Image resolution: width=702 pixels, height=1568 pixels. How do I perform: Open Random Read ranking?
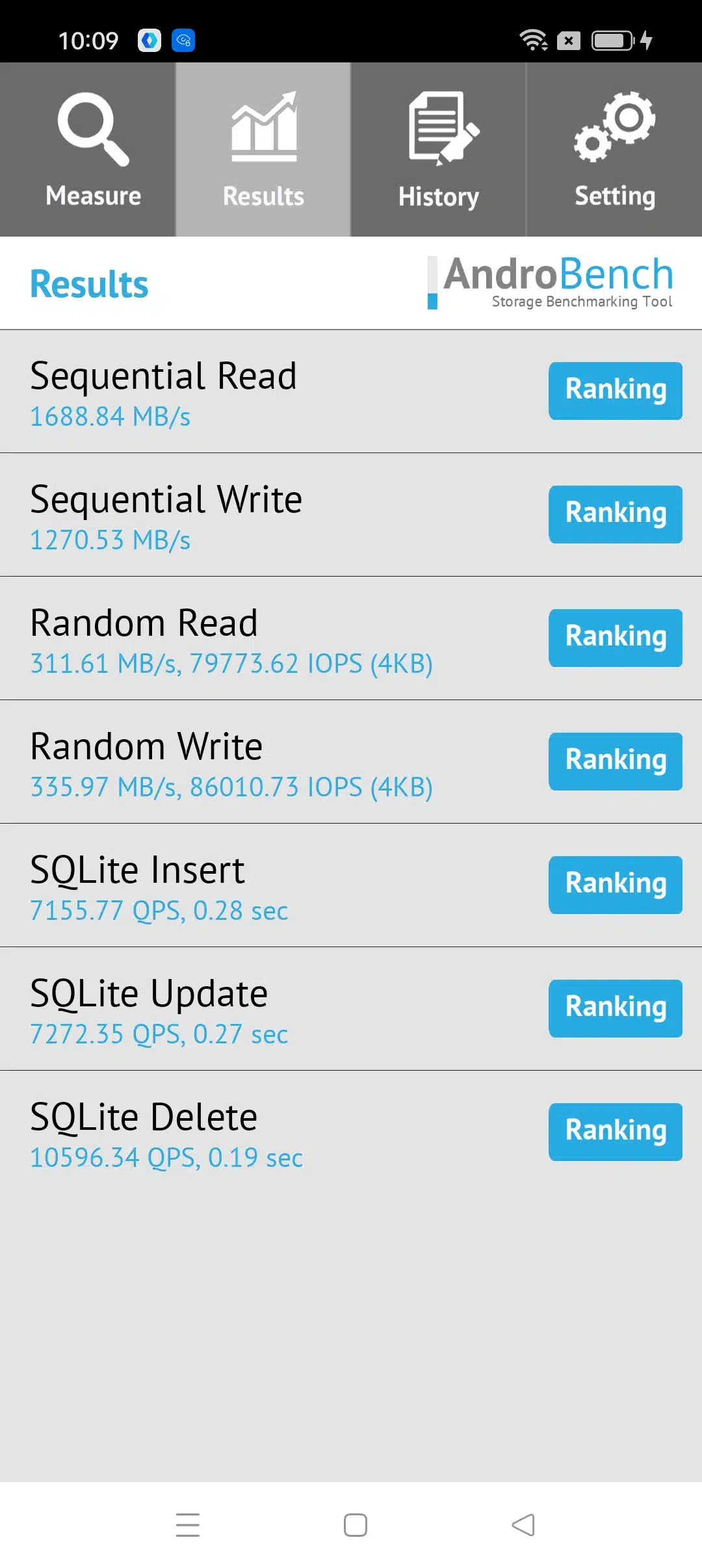(615, 637)
